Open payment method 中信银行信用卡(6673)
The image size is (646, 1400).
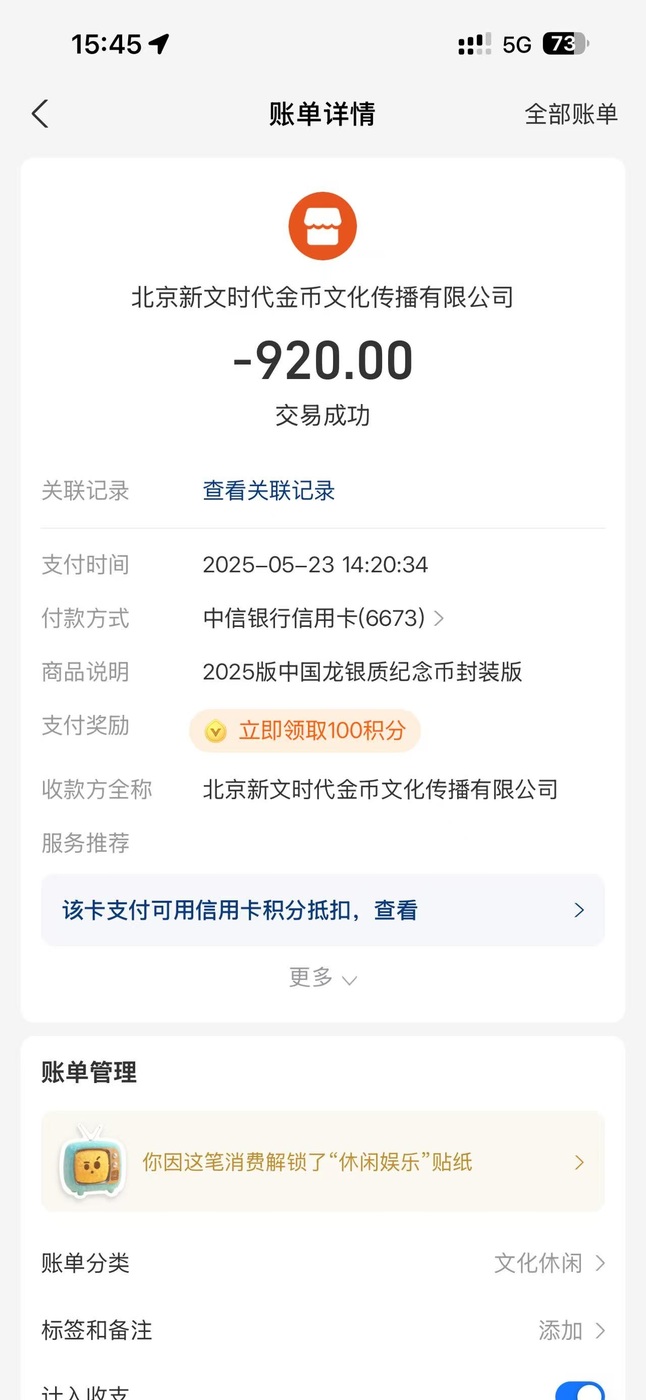click(323, 619)
